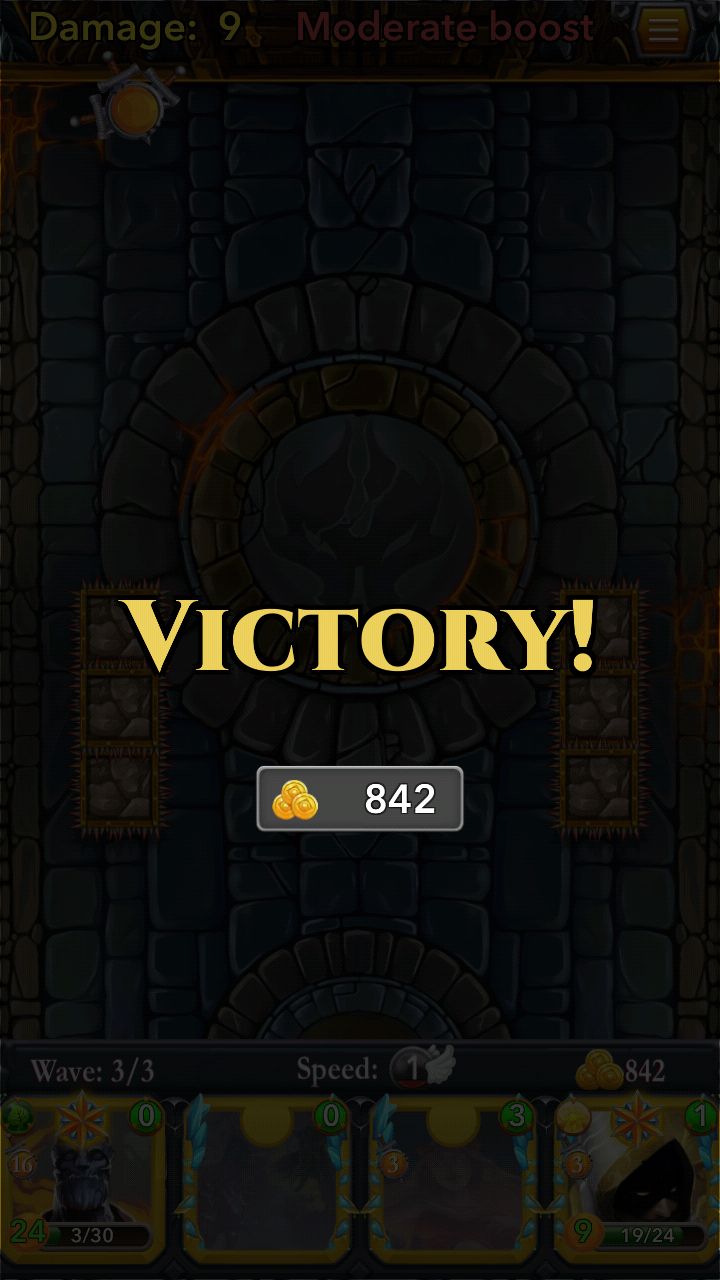Viewport: 720px width, 1280px height.
Task: Select the hooded character card showing 19/24
Action: pos(637,1177)
